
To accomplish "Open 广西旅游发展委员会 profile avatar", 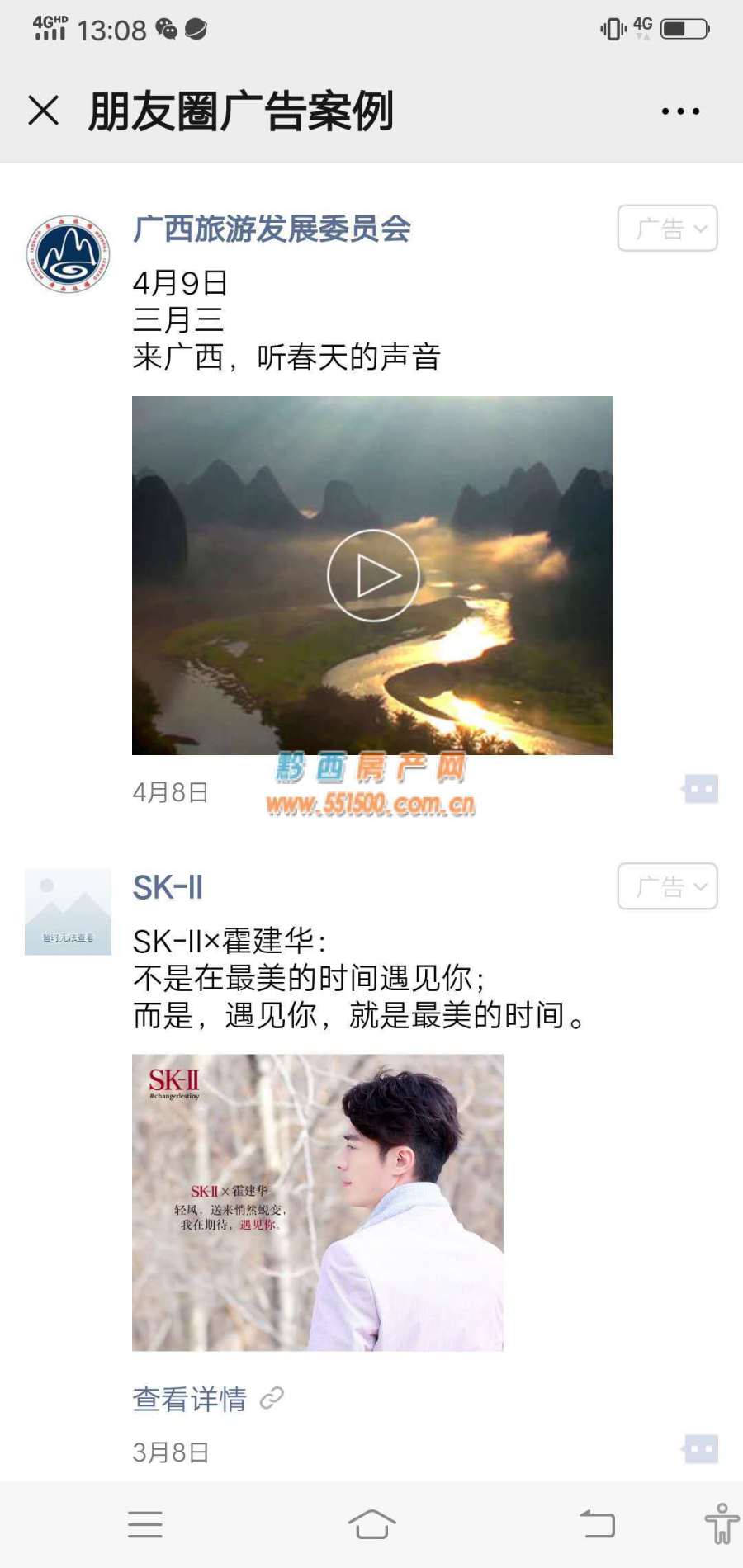I will click(68, 255).
